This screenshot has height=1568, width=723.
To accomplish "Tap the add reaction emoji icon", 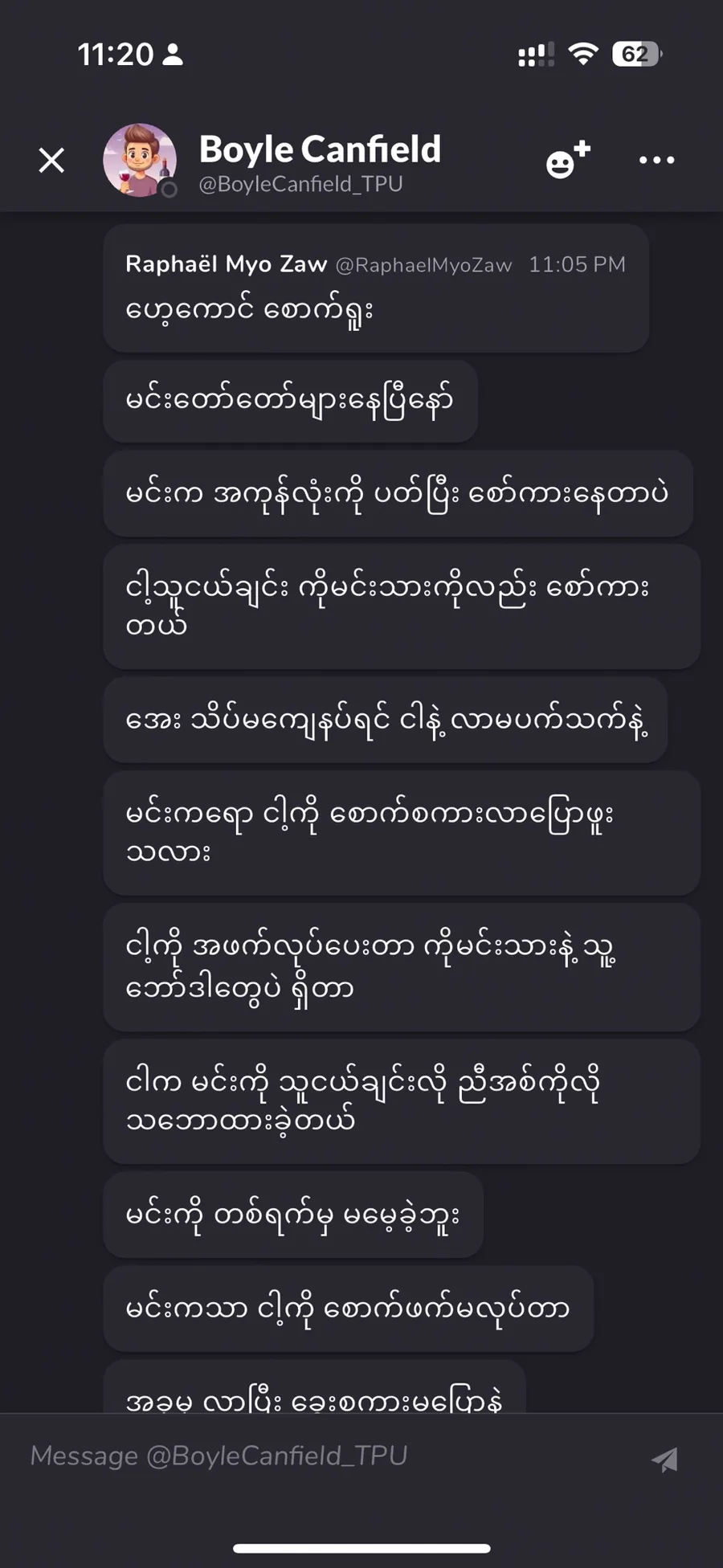I will click(567, 160).
